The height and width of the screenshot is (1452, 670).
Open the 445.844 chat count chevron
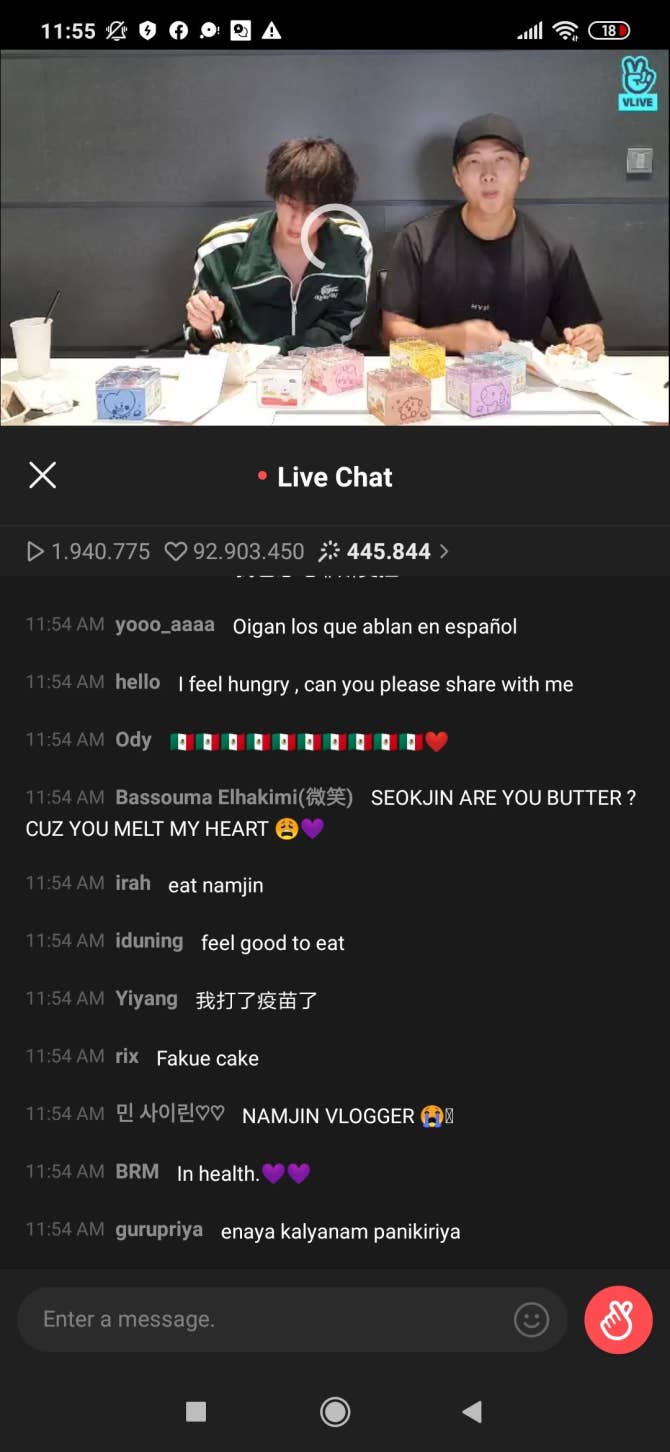tap(444, 551)
